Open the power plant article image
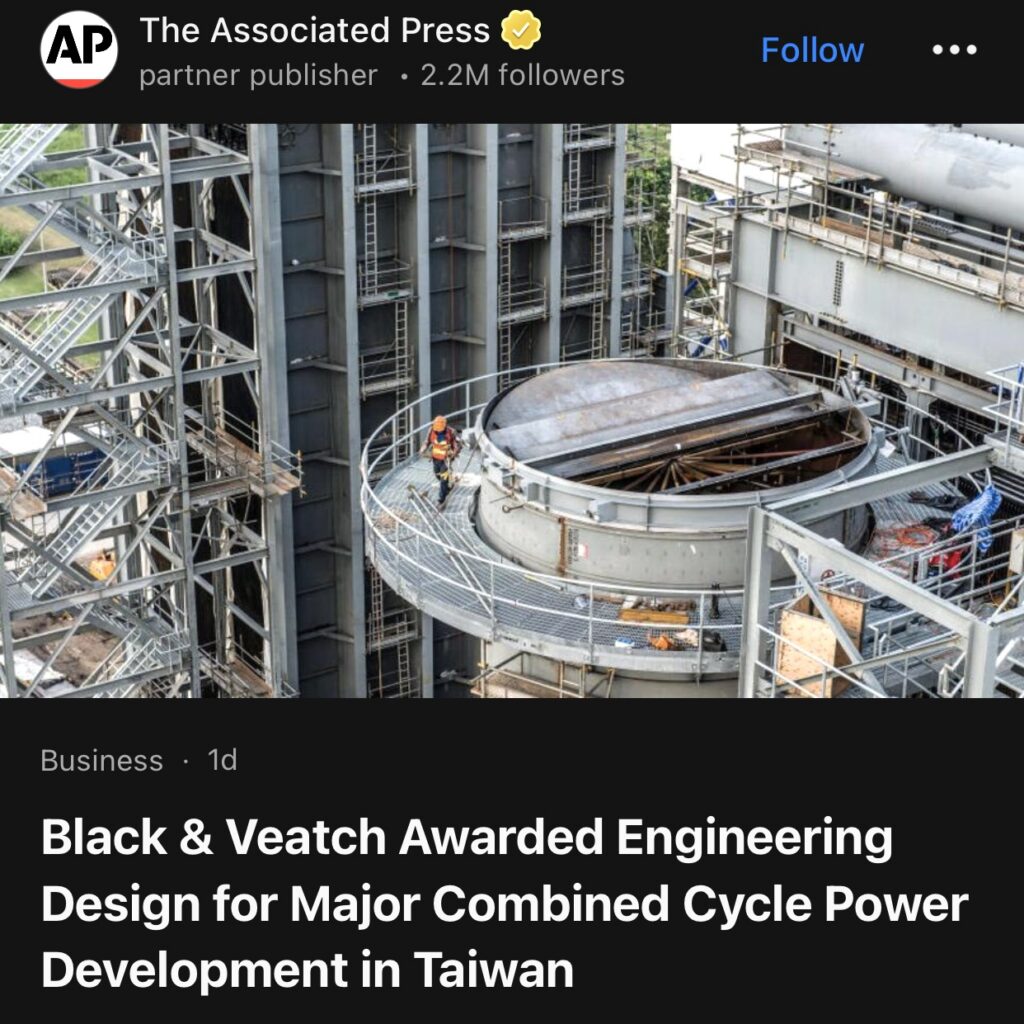This screenshot has height=1024, width=1024. tap(512, 410)
